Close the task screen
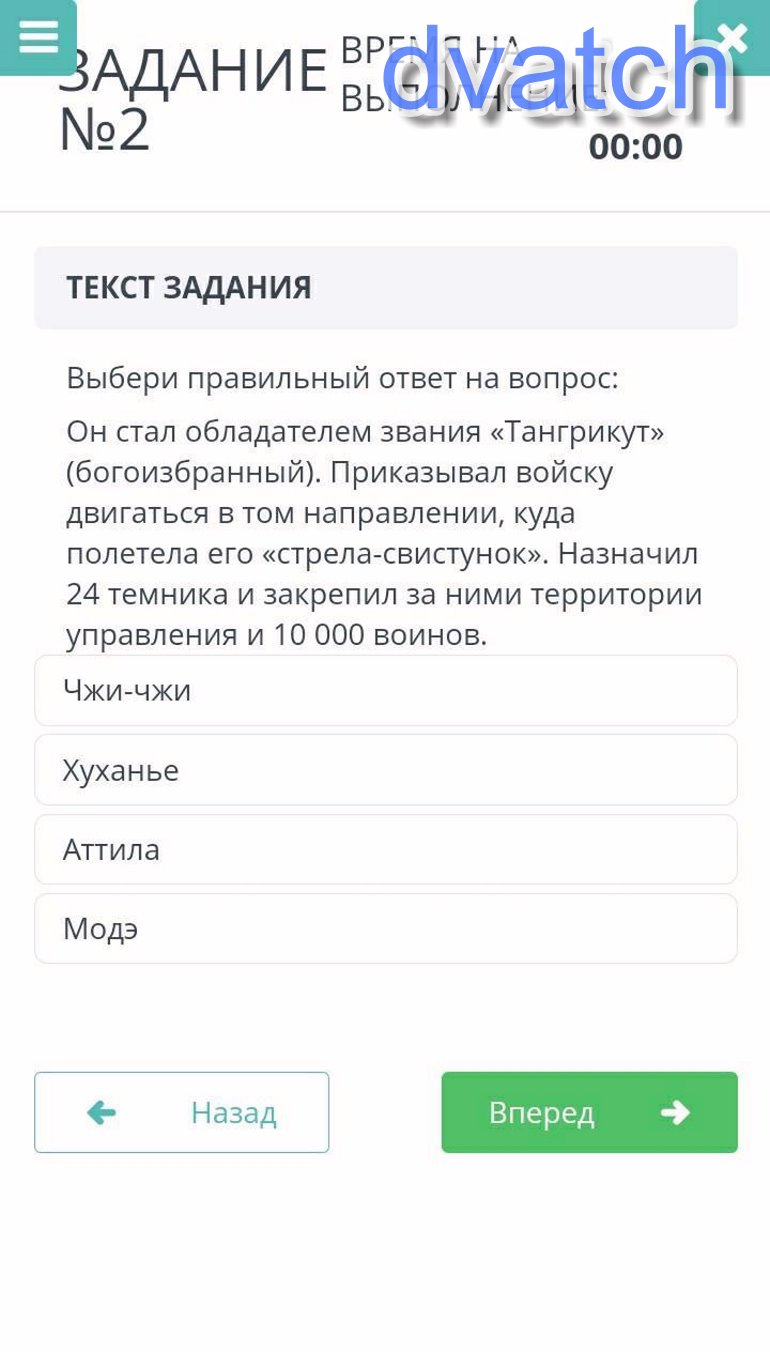The height and width of the screenshot is (1352, 770). coord(733,38)
